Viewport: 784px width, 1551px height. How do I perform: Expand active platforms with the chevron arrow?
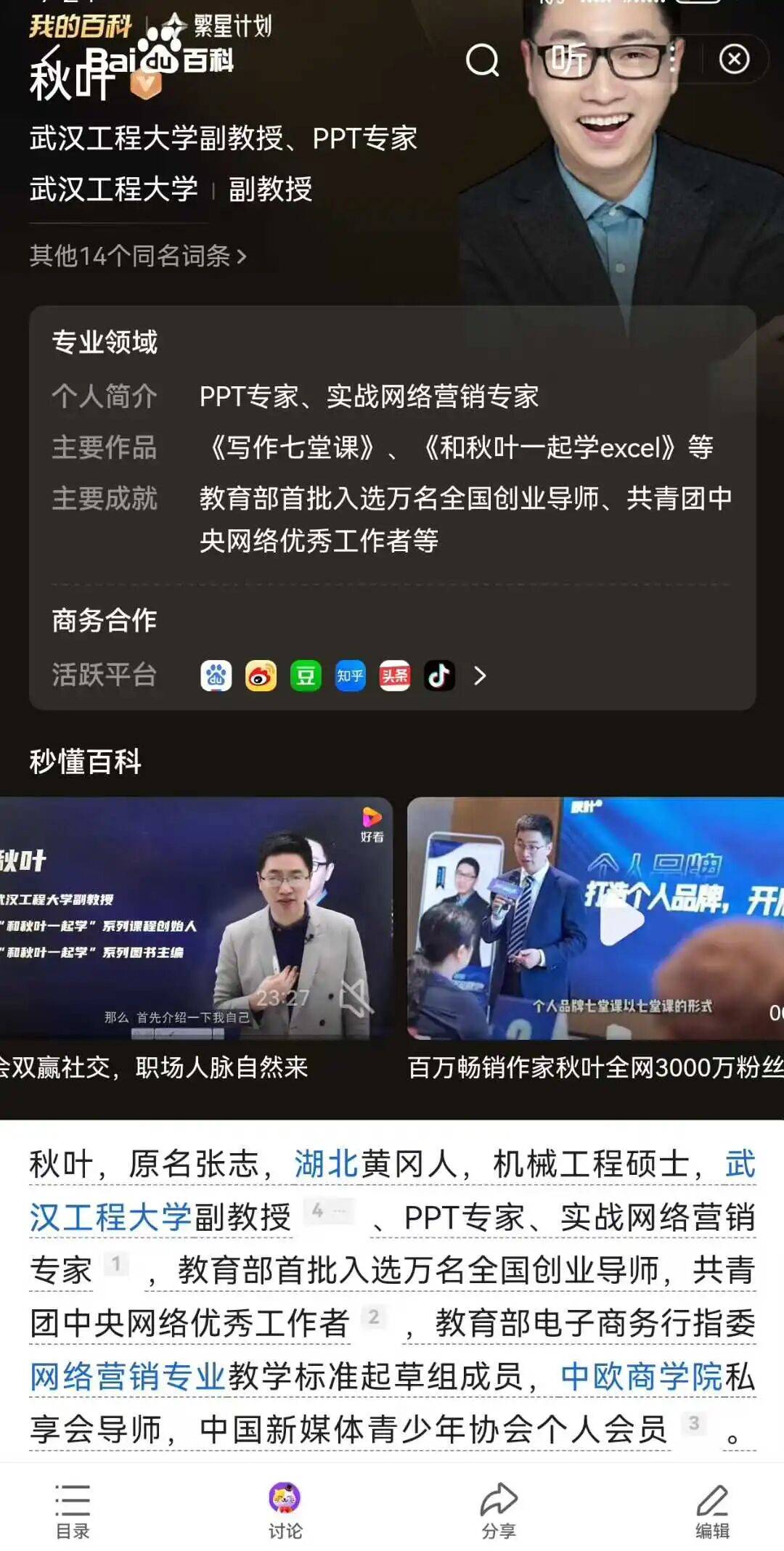(480, 676)
